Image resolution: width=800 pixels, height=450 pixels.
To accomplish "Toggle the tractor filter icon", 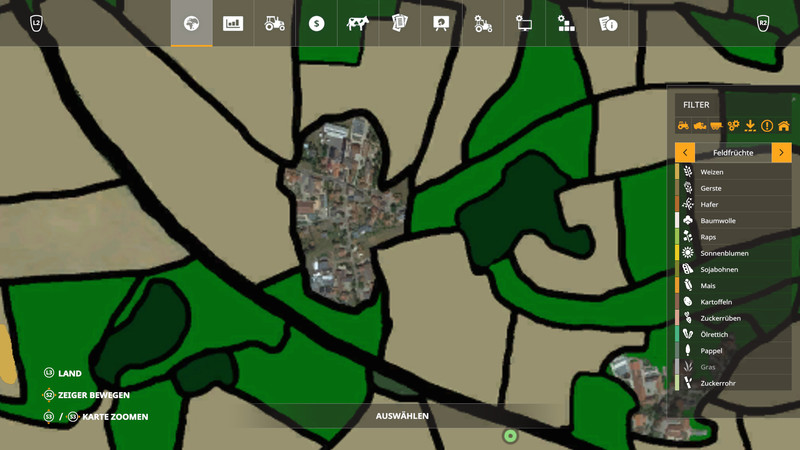I will (683, 126).
